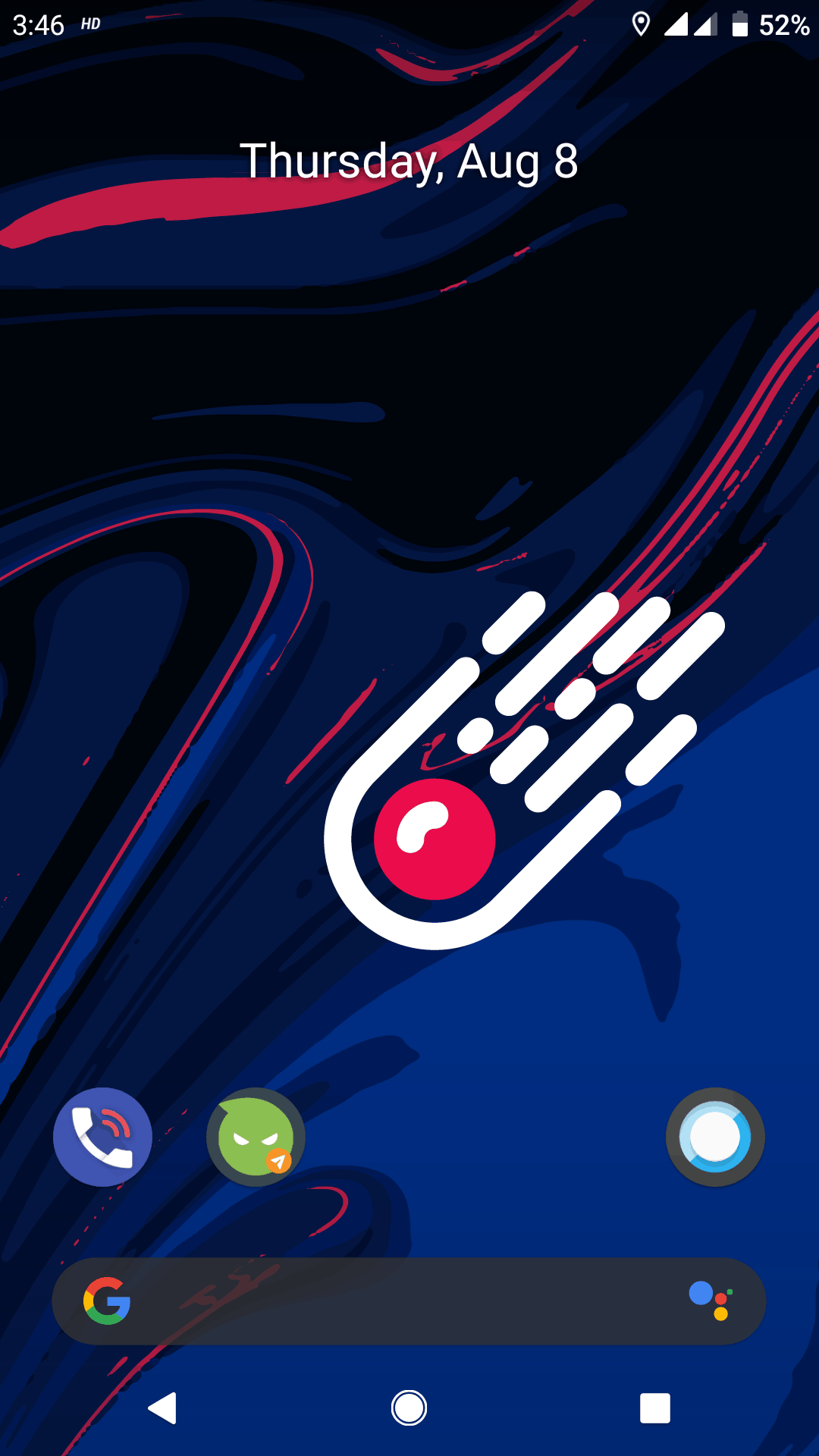Launch the green angry-face app
The height and width of the screenshot is (1456, 819).
[256, 1136]
